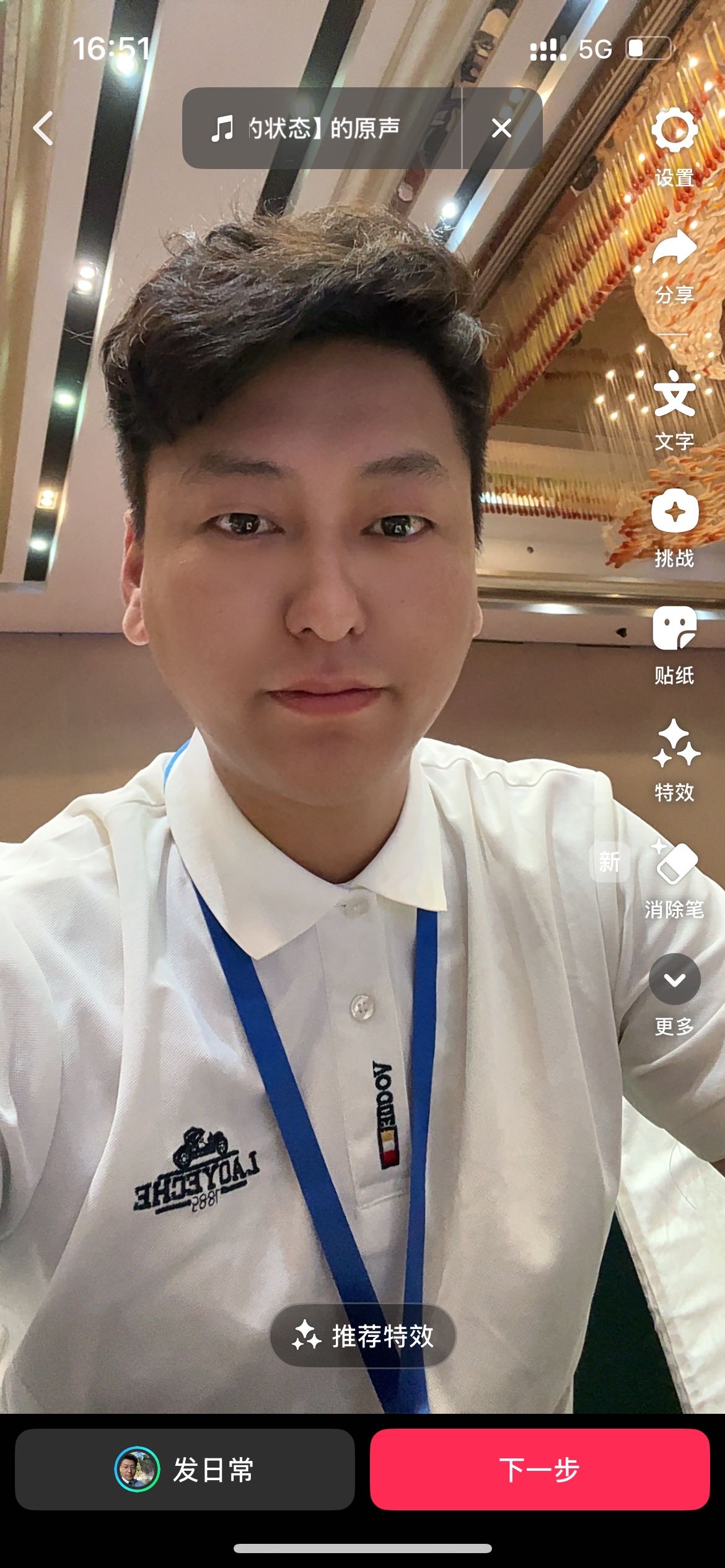Go back with the left arrow
Viewport: 725px width, 1568px height.
(x=43, y=128)
